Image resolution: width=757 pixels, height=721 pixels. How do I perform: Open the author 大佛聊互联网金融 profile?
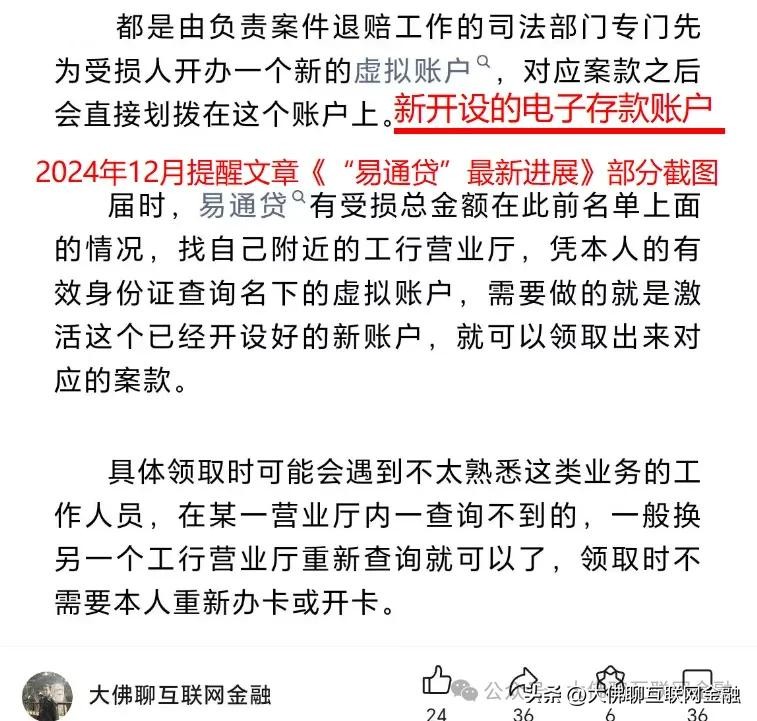[181, 693]
